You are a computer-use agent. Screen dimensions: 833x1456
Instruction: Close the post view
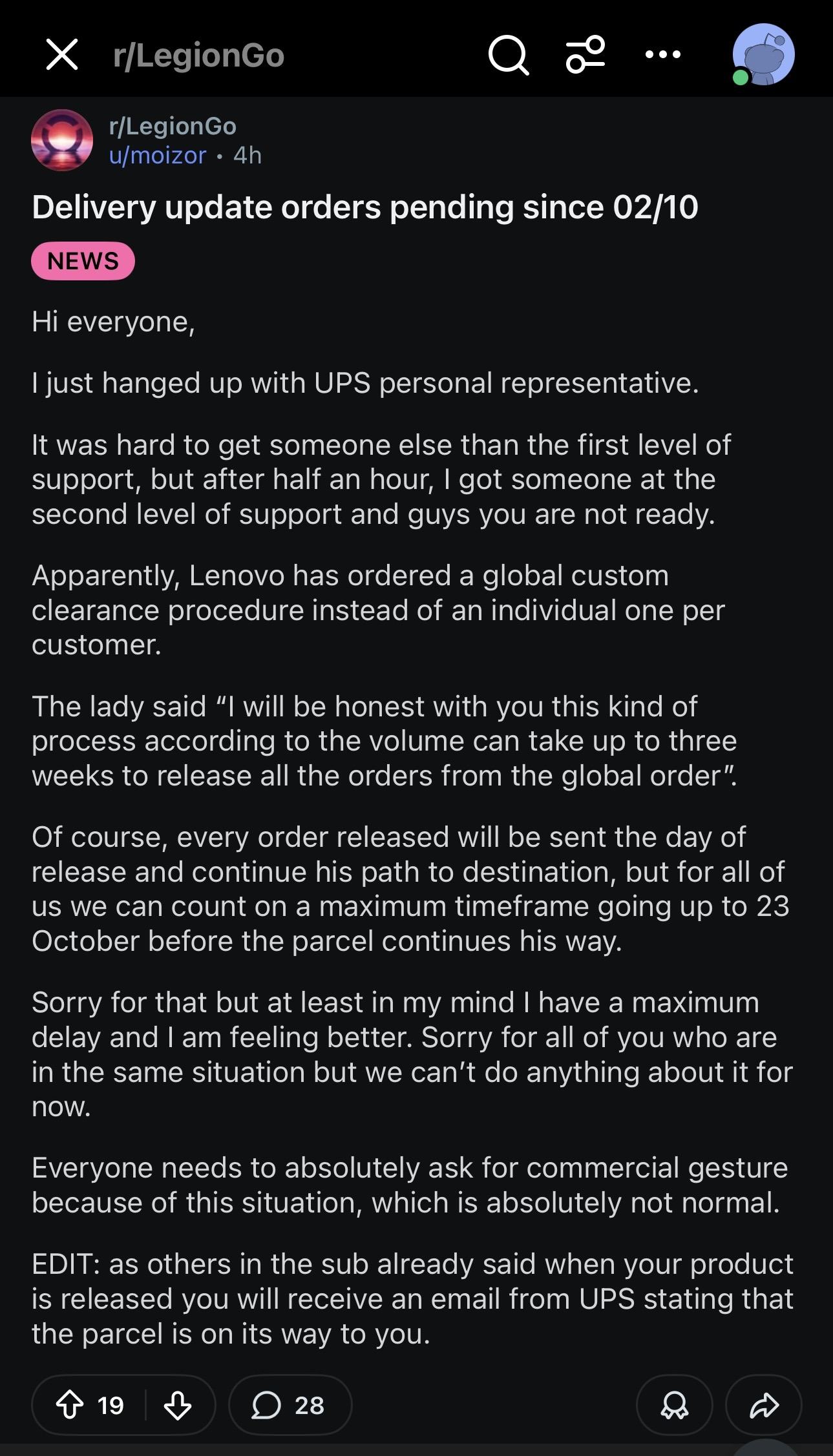[x=62, y=54]
